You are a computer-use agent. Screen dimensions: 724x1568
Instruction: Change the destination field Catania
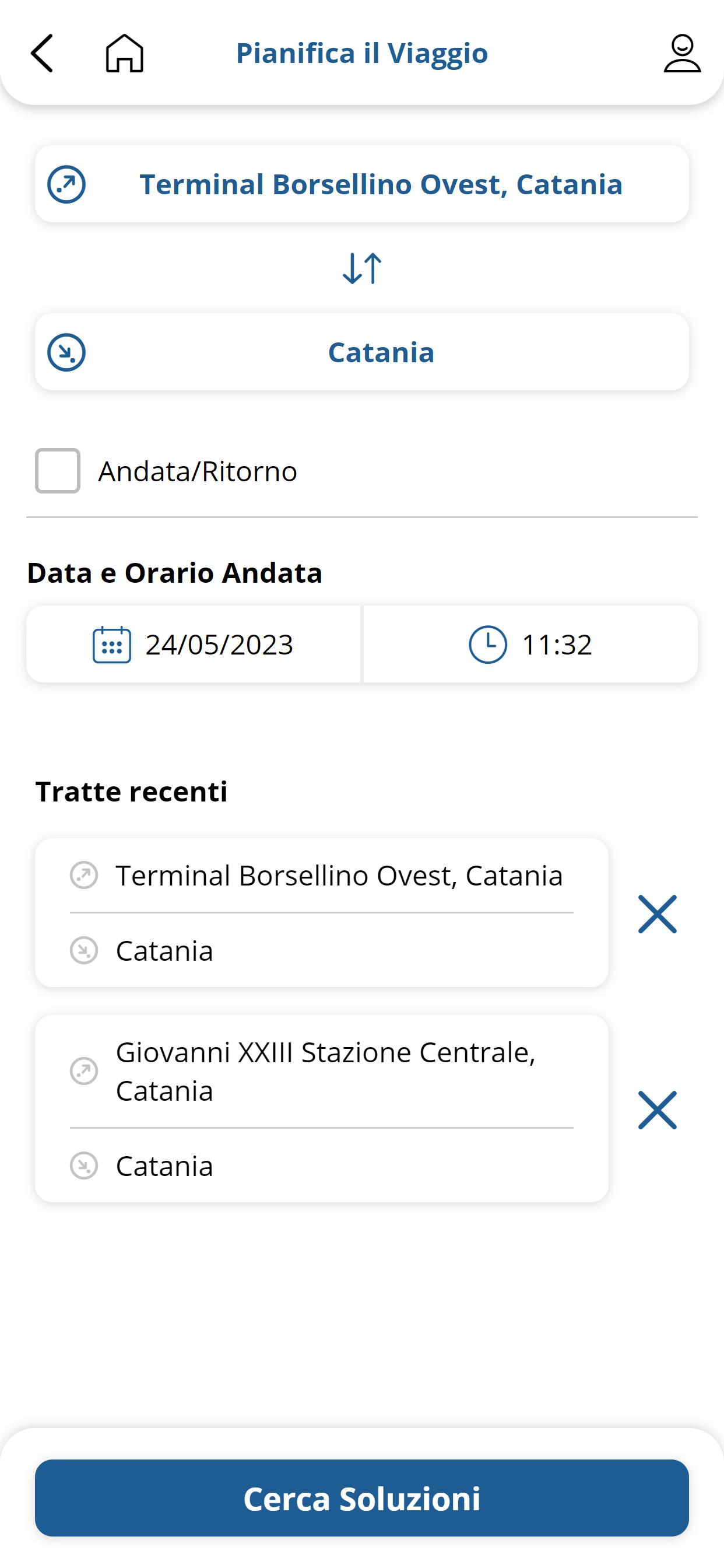click(x=362, y=352)
